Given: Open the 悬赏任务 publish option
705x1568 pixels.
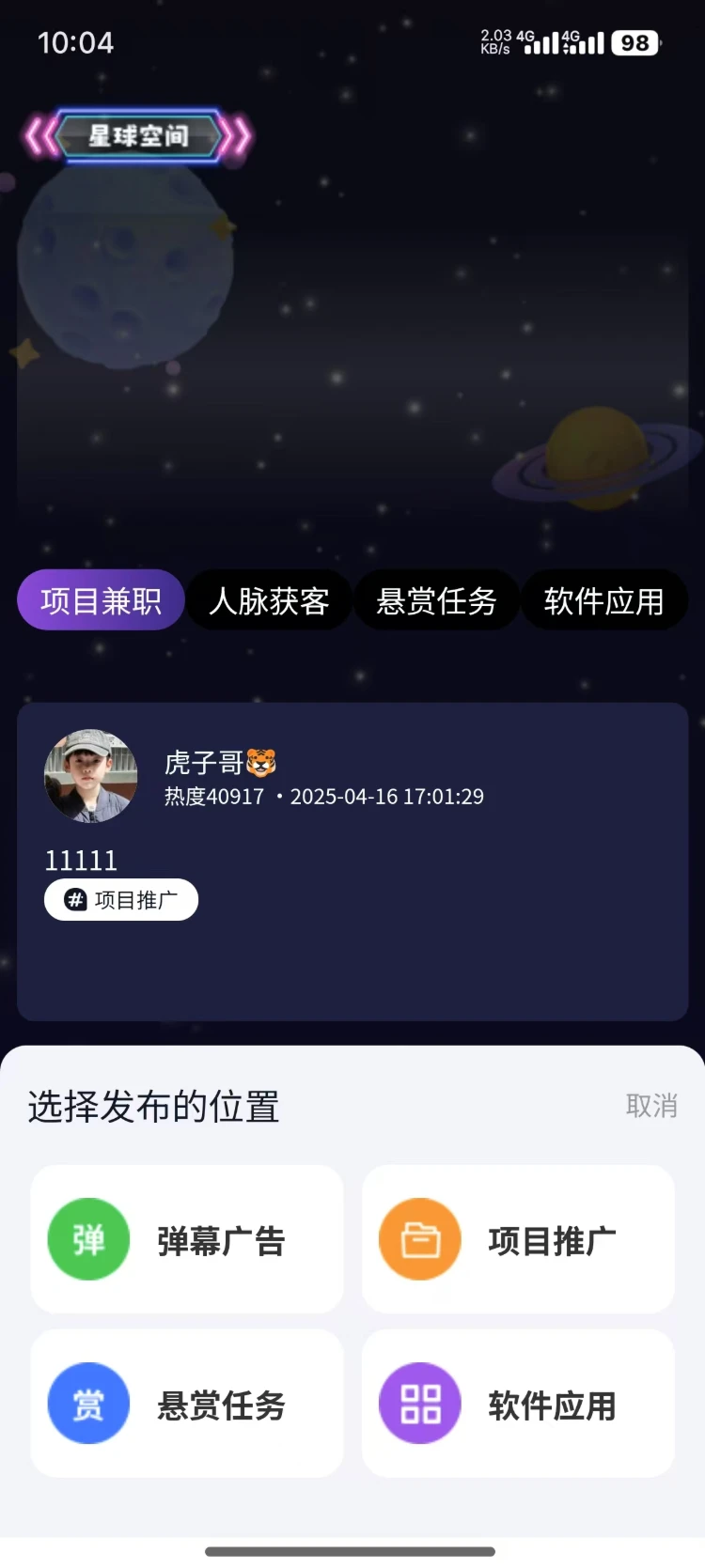Looking at the screenshot, I should coord(186,1403).
